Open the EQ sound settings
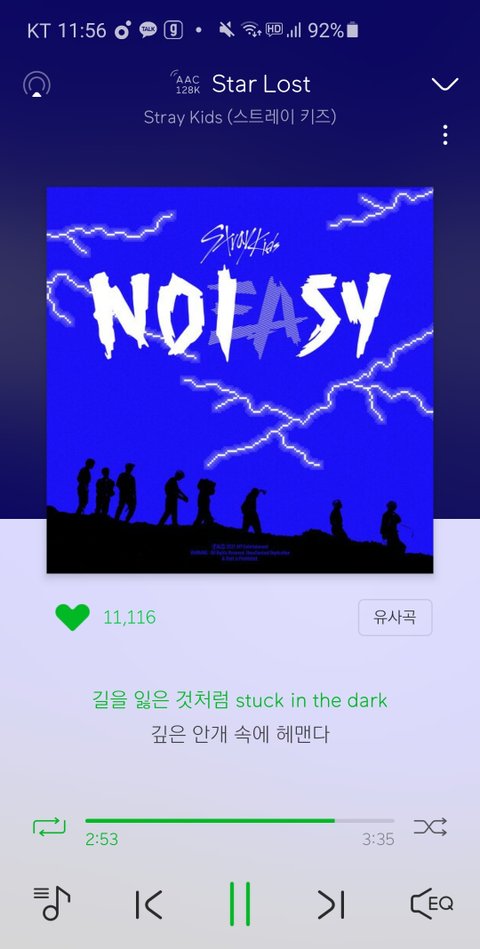The image size is (480, 949). 432,904
